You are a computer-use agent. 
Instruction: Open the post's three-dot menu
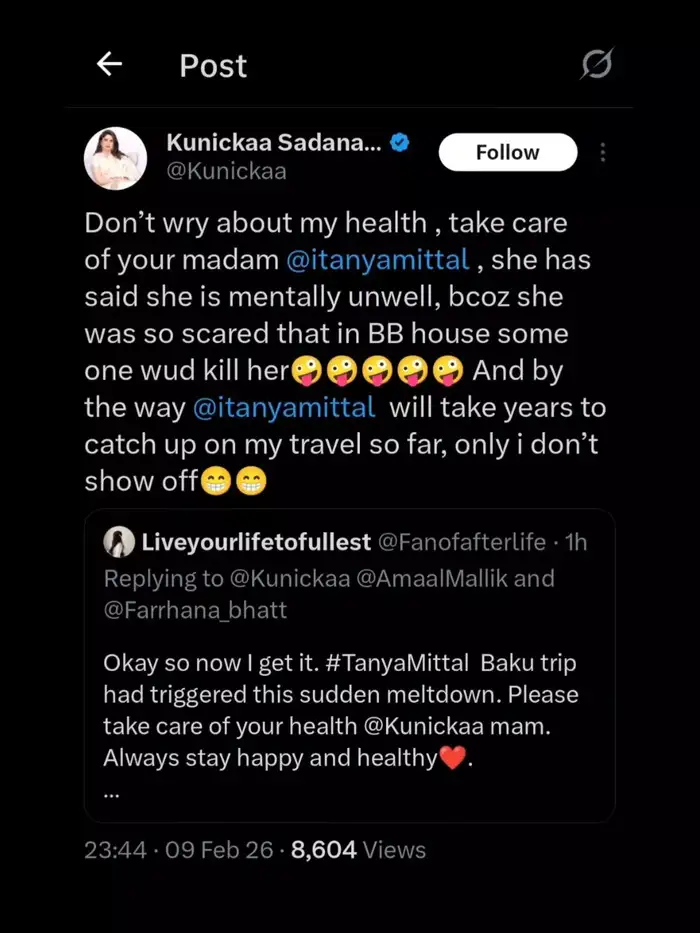click(x=603, y=152)
